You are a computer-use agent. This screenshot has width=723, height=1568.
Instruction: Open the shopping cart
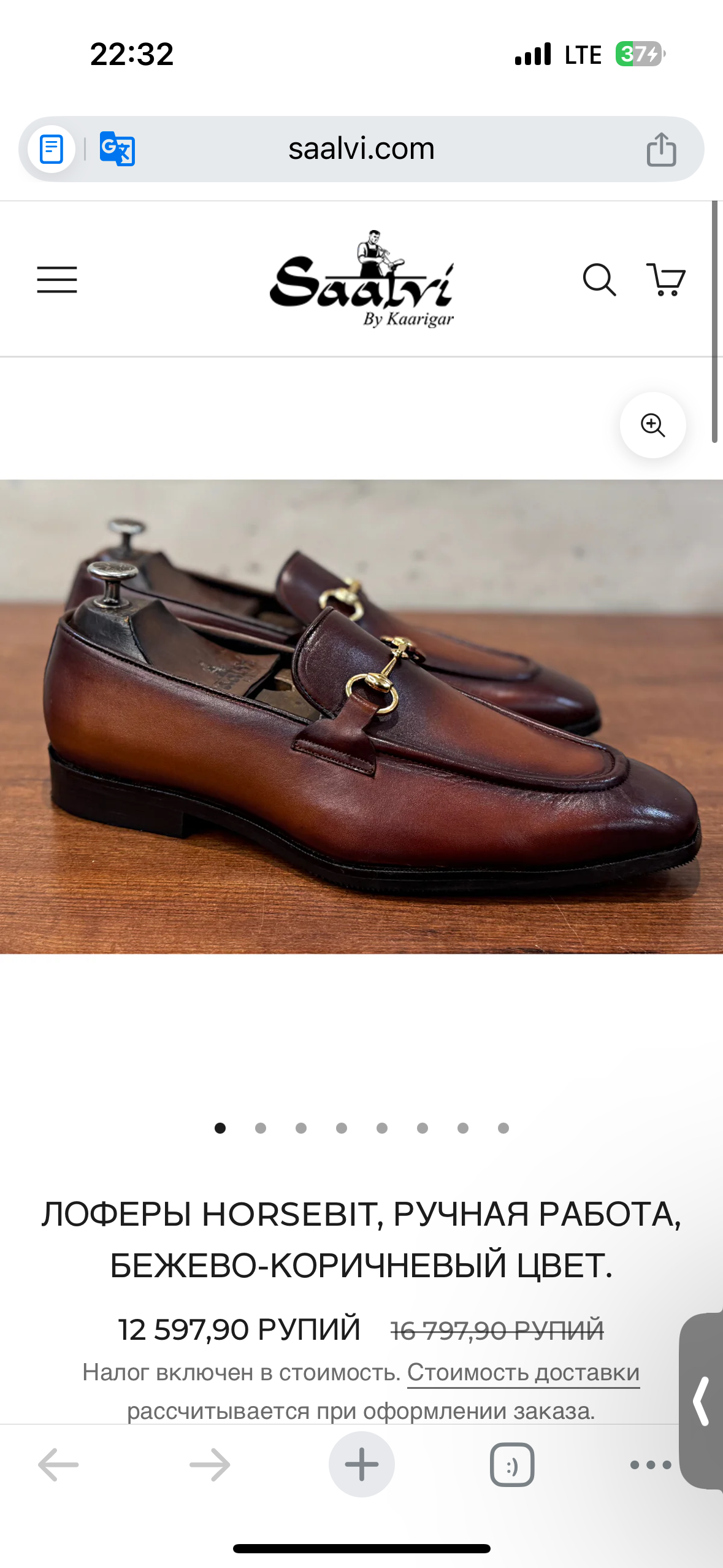click(x=665, y=280)
